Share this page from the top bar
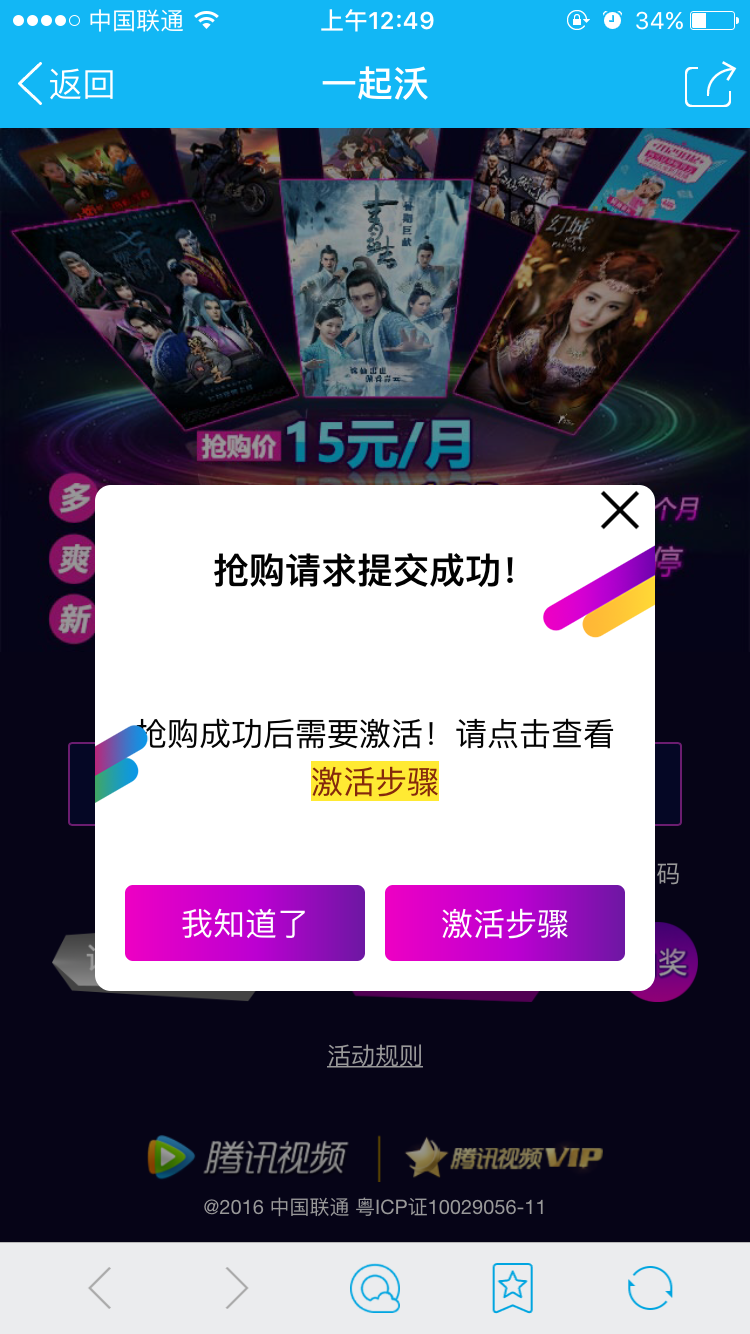 click(x=709, y=85)
